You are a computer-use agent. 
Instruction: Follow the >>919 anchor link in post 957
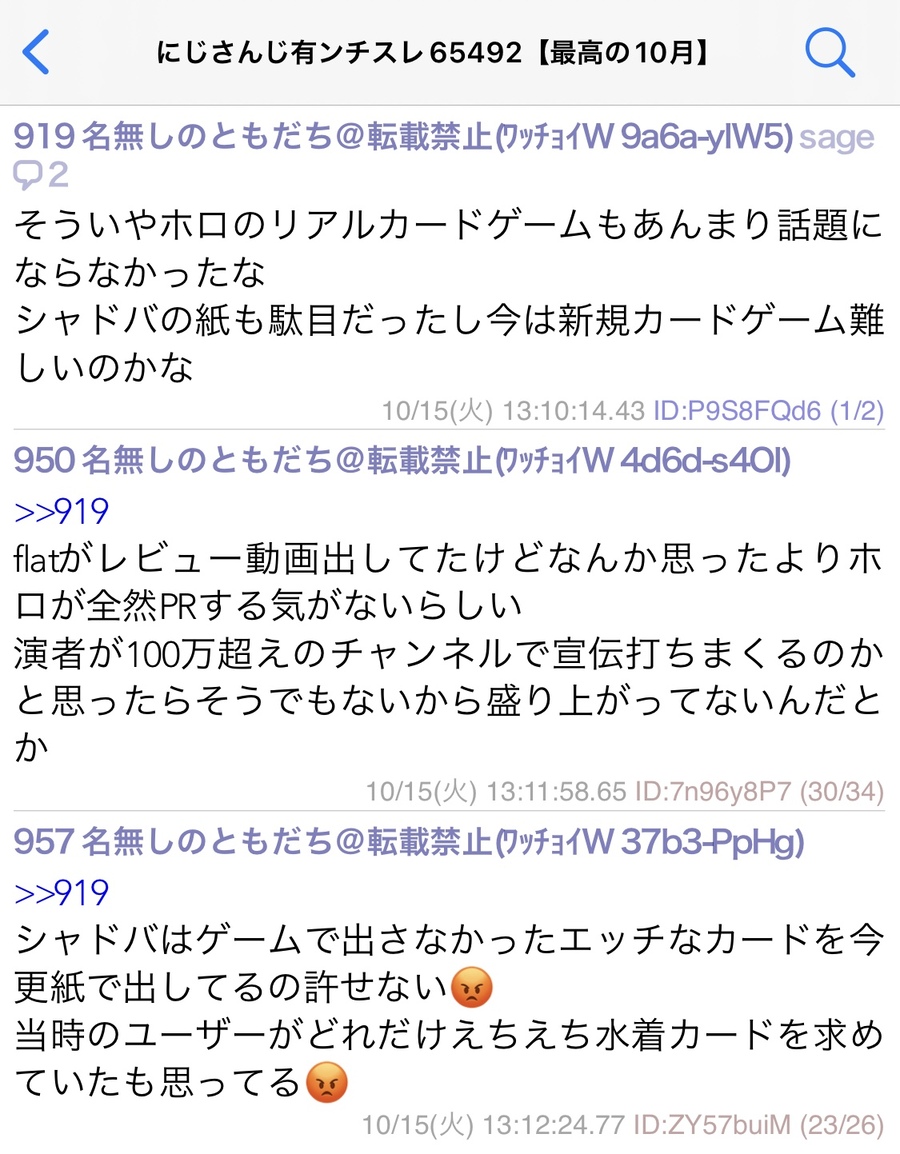pyautogui.click(x=62, y=892)
